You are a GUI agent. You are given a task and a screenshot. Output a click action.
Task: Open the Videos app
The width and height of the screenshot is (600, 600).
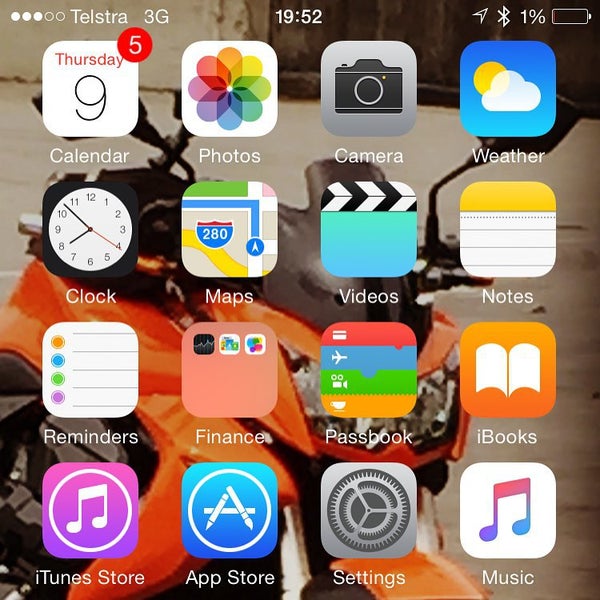(x=368, y=229)
